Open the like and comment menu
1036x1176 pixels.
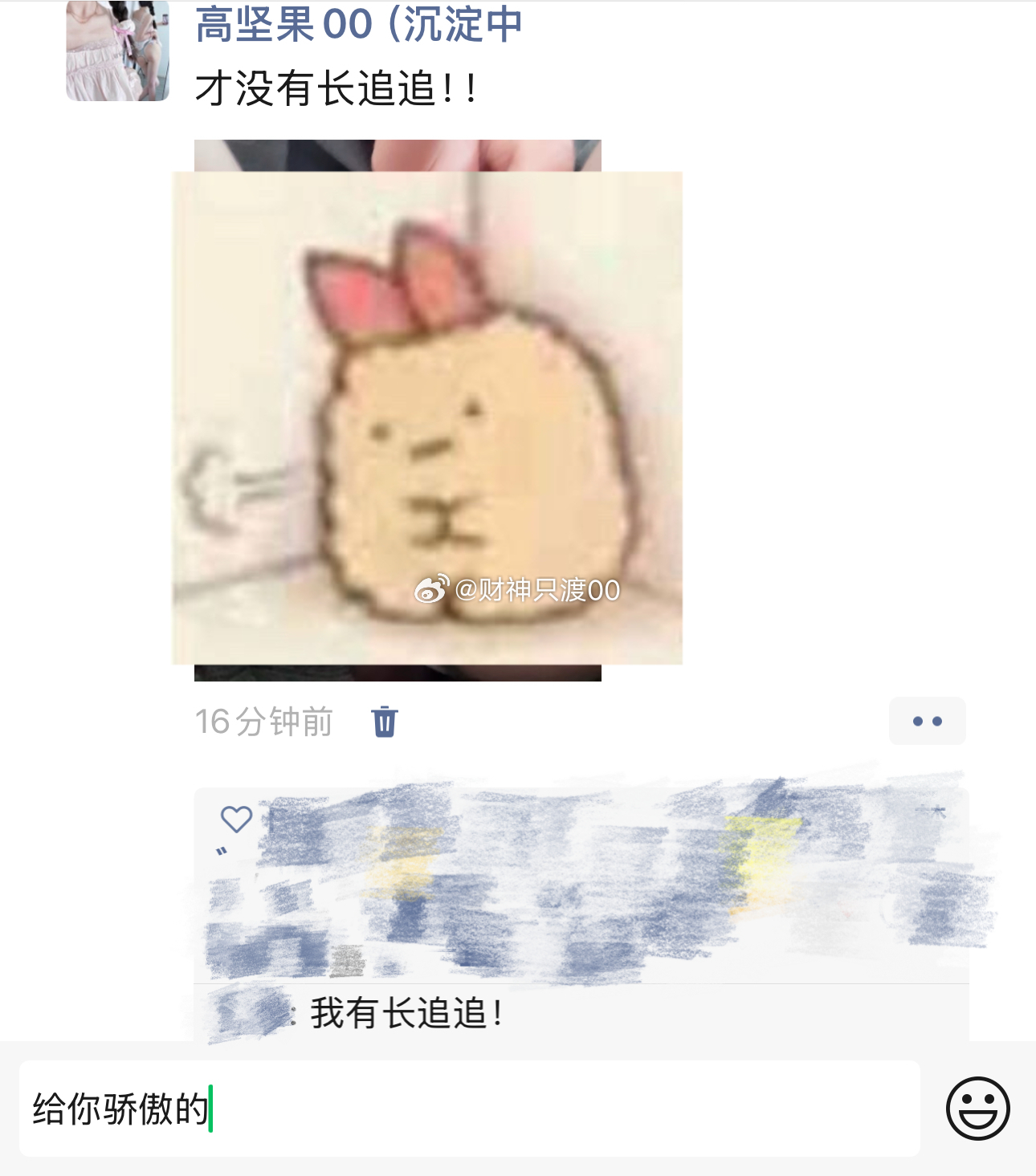(x=927, y=721)
